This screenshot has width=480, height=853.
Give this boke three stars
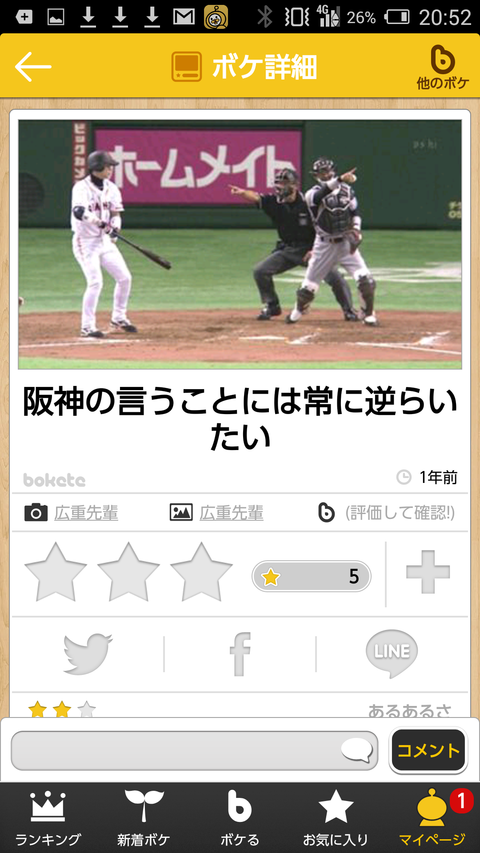[201, 573]
